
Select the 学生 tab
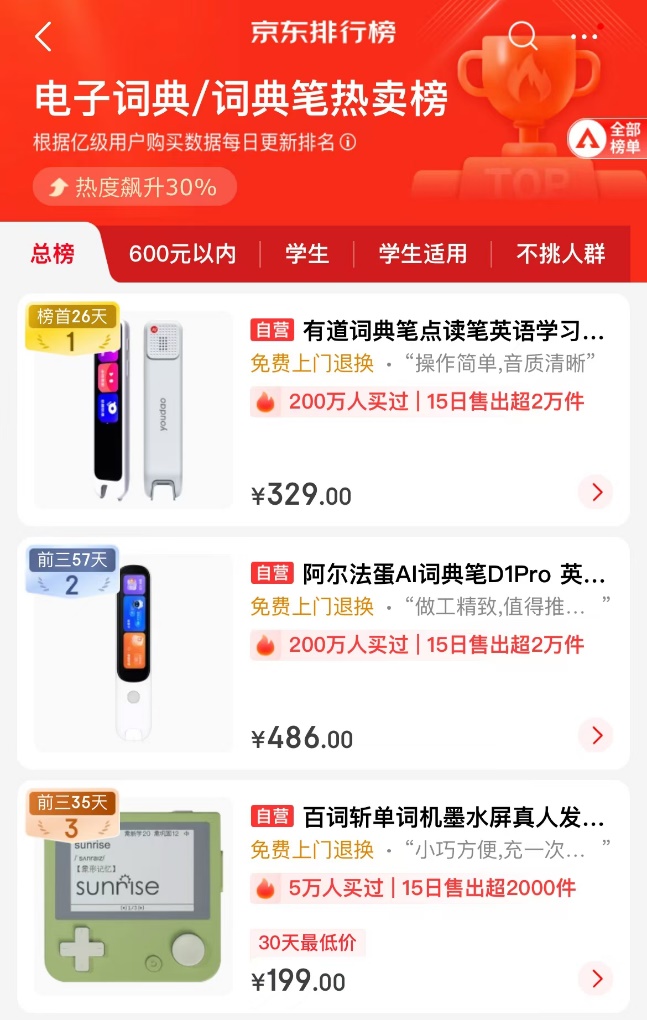307,254
